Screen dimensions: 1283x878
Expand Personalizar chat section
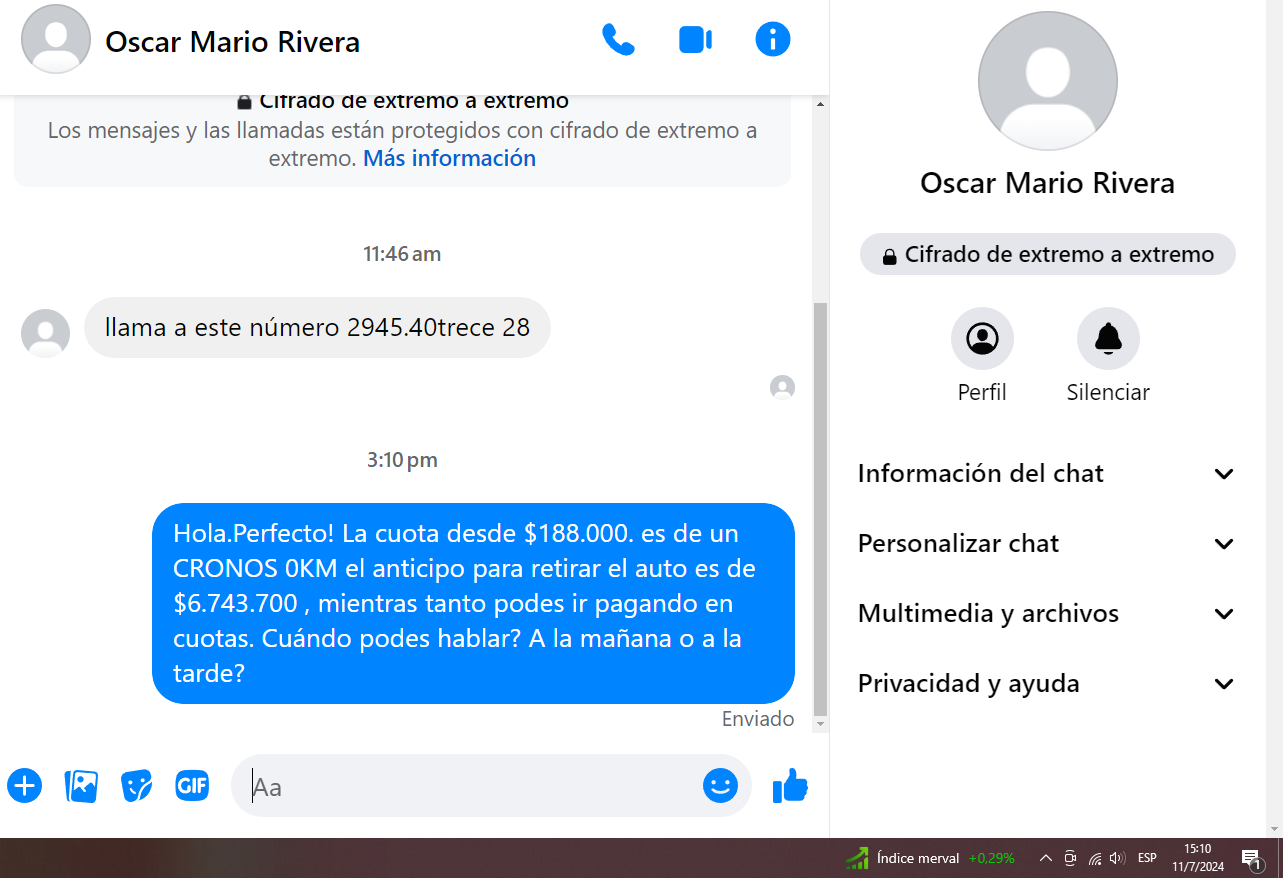1047,543
